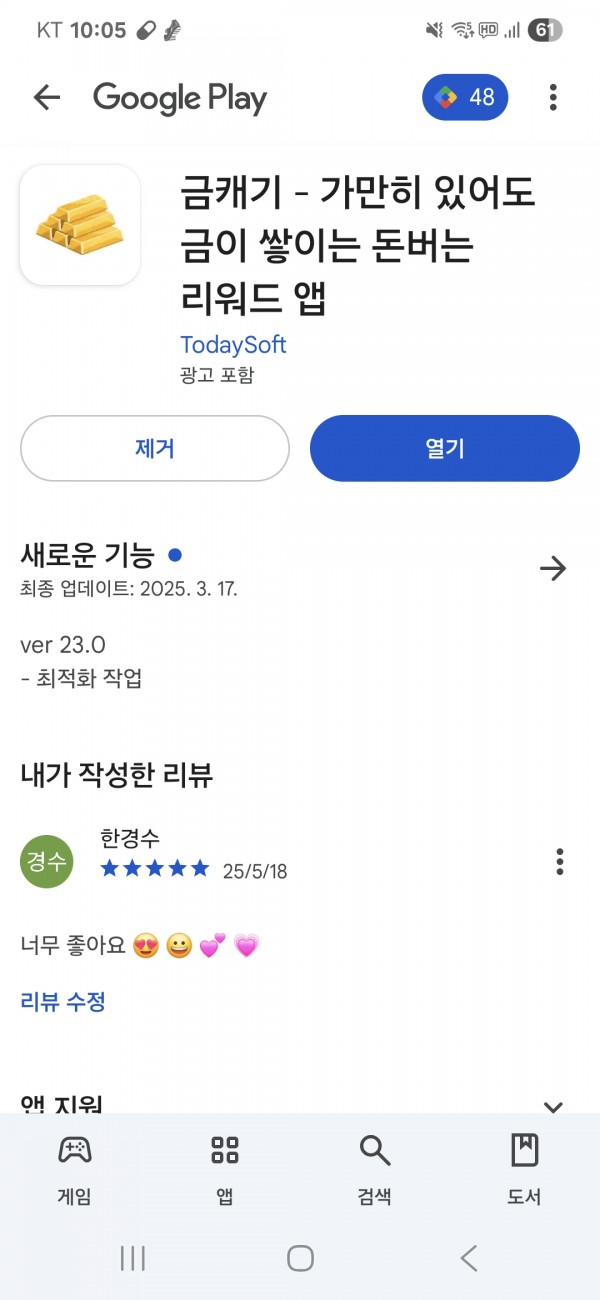Open the system recent apps button
600x1300 pixels.
coord(133,1258)
